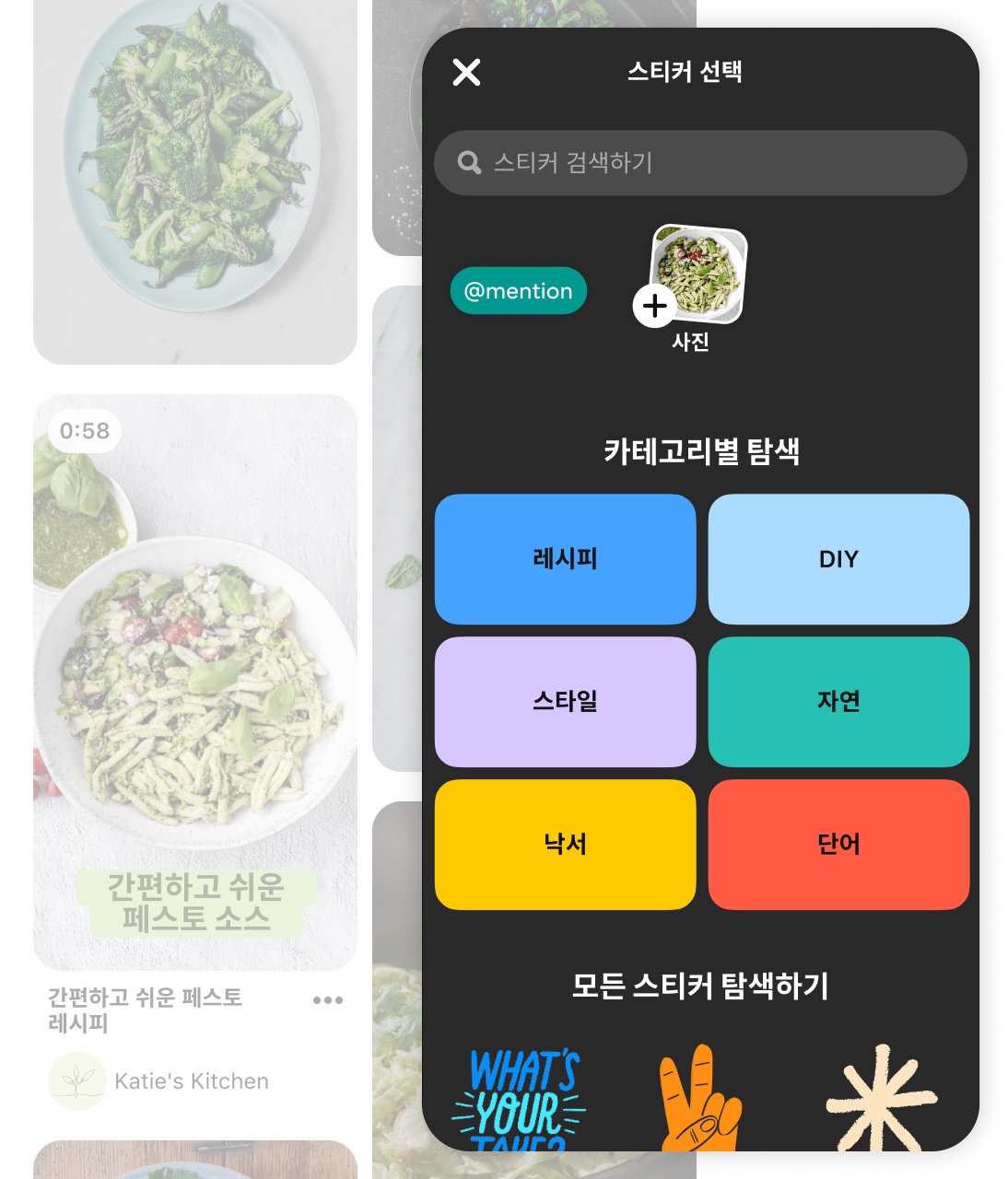Open the DIY sticker category
The image size is (1008, 1179).
(839, 559)
